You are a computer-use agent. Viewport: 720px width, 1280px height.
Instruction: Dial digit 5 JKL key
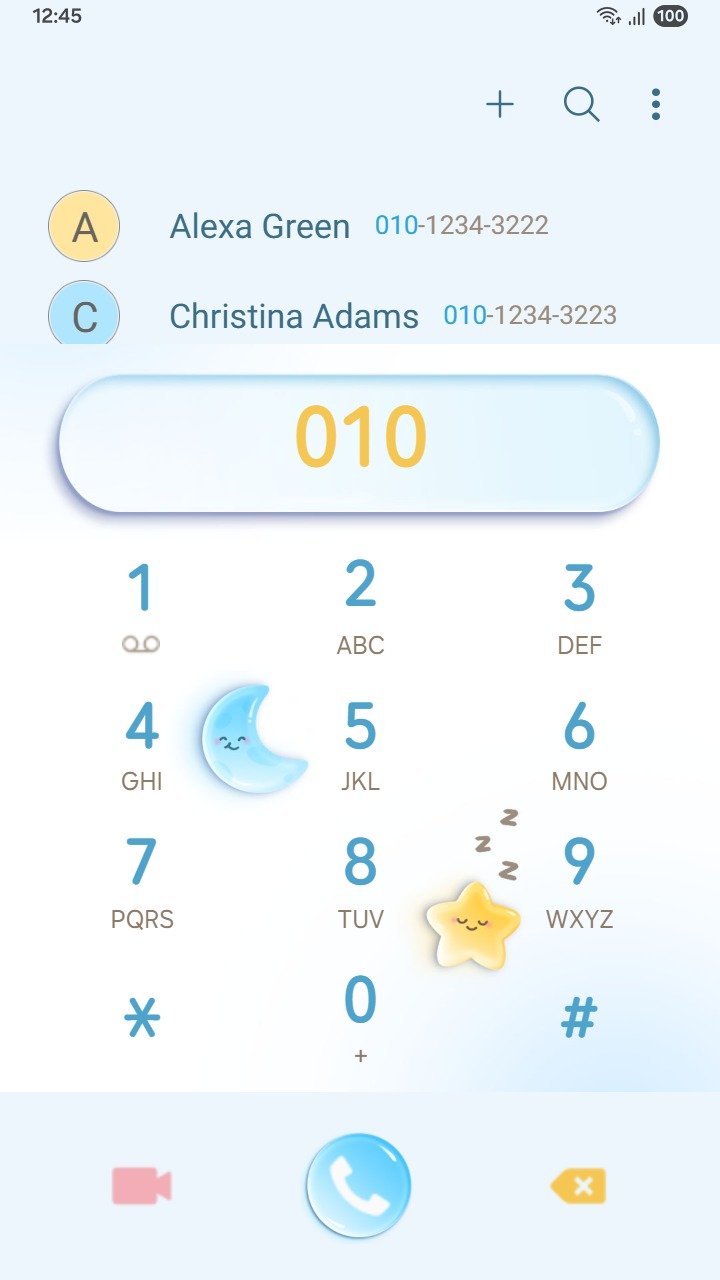[360, 743]
